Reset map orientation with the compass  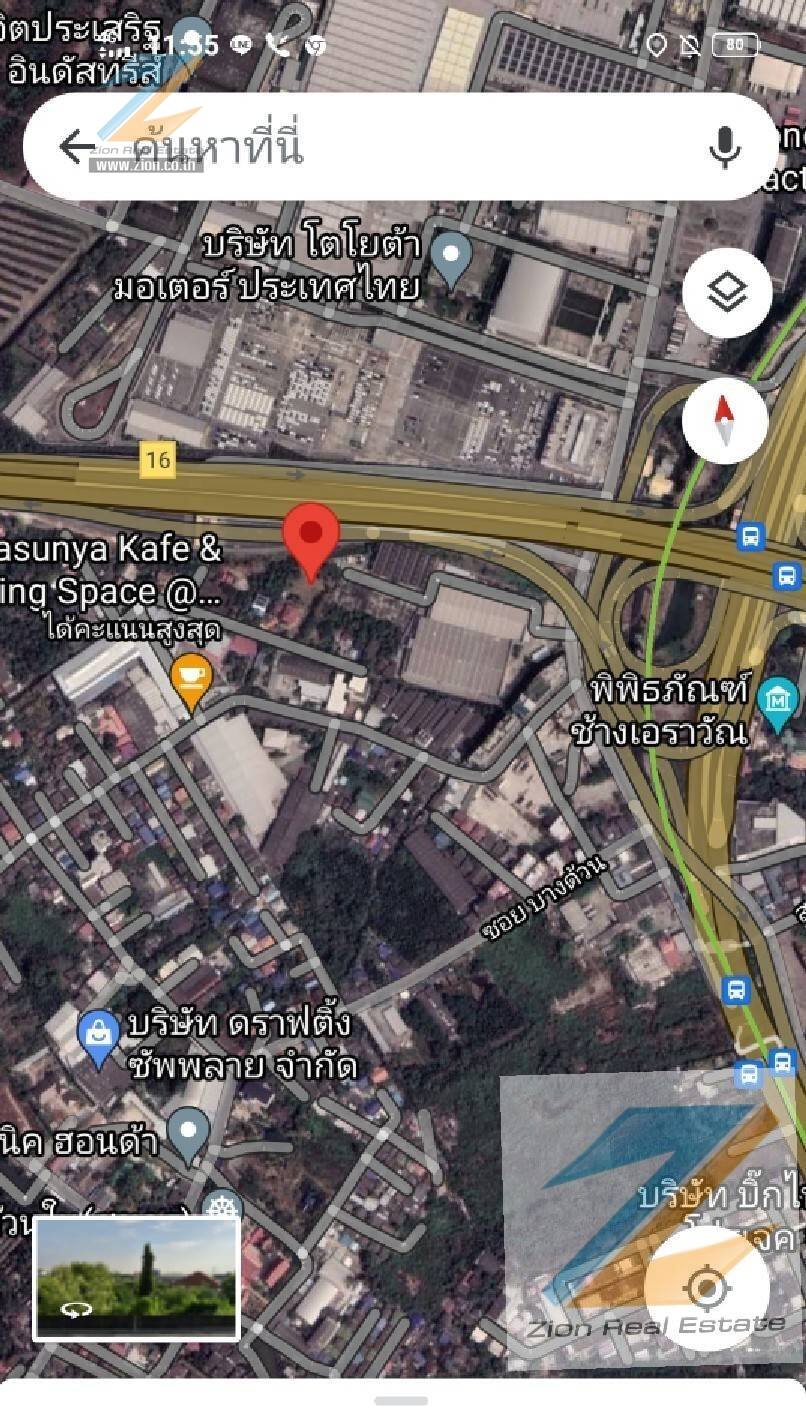(727, 421)
